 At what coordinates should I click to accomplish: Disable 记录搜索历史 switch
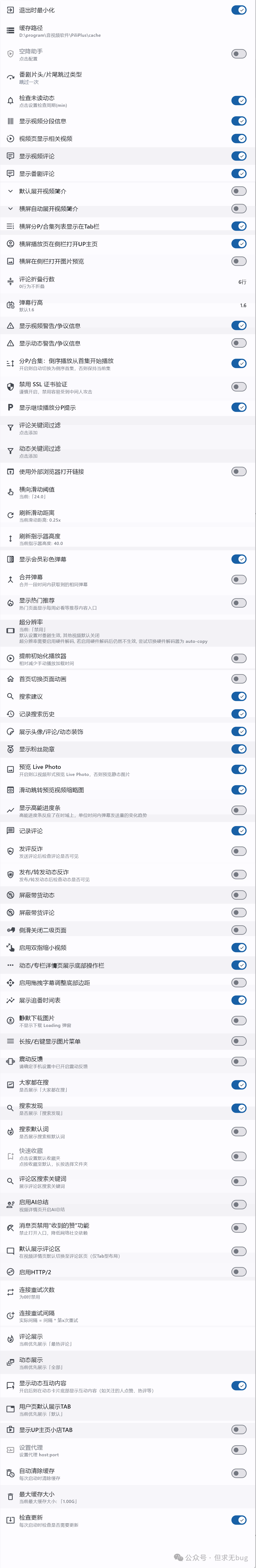pos(238,714)
